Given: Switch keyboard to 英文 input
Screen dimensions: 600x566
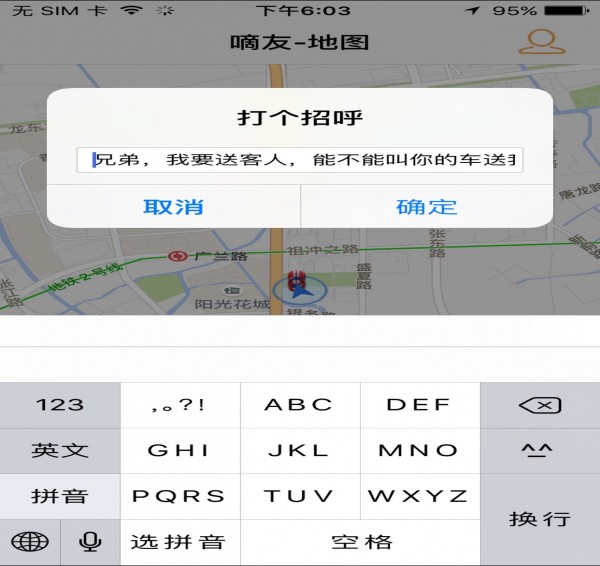Looking at the screenshot, I should 60,450.
